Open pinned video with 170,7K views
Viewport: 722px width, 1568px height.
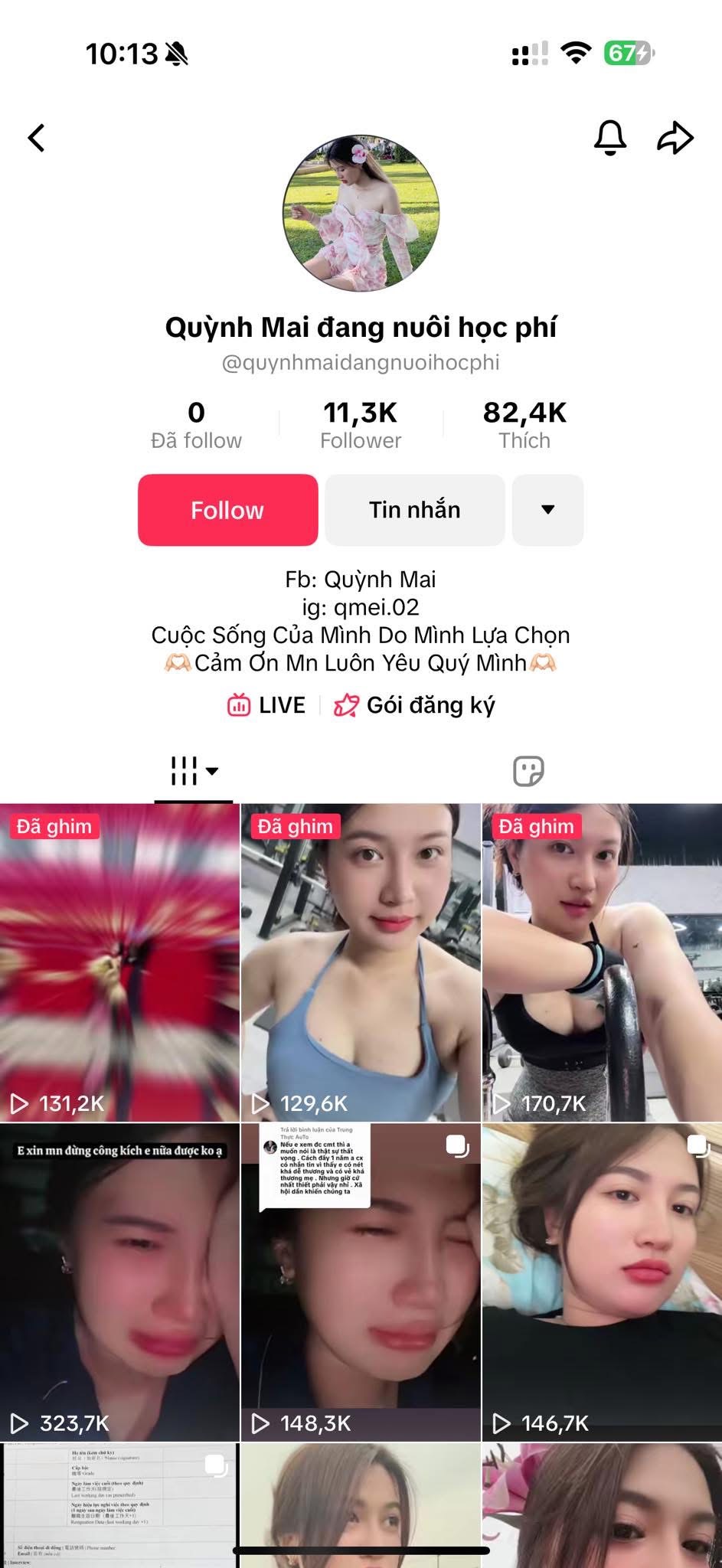602,962
